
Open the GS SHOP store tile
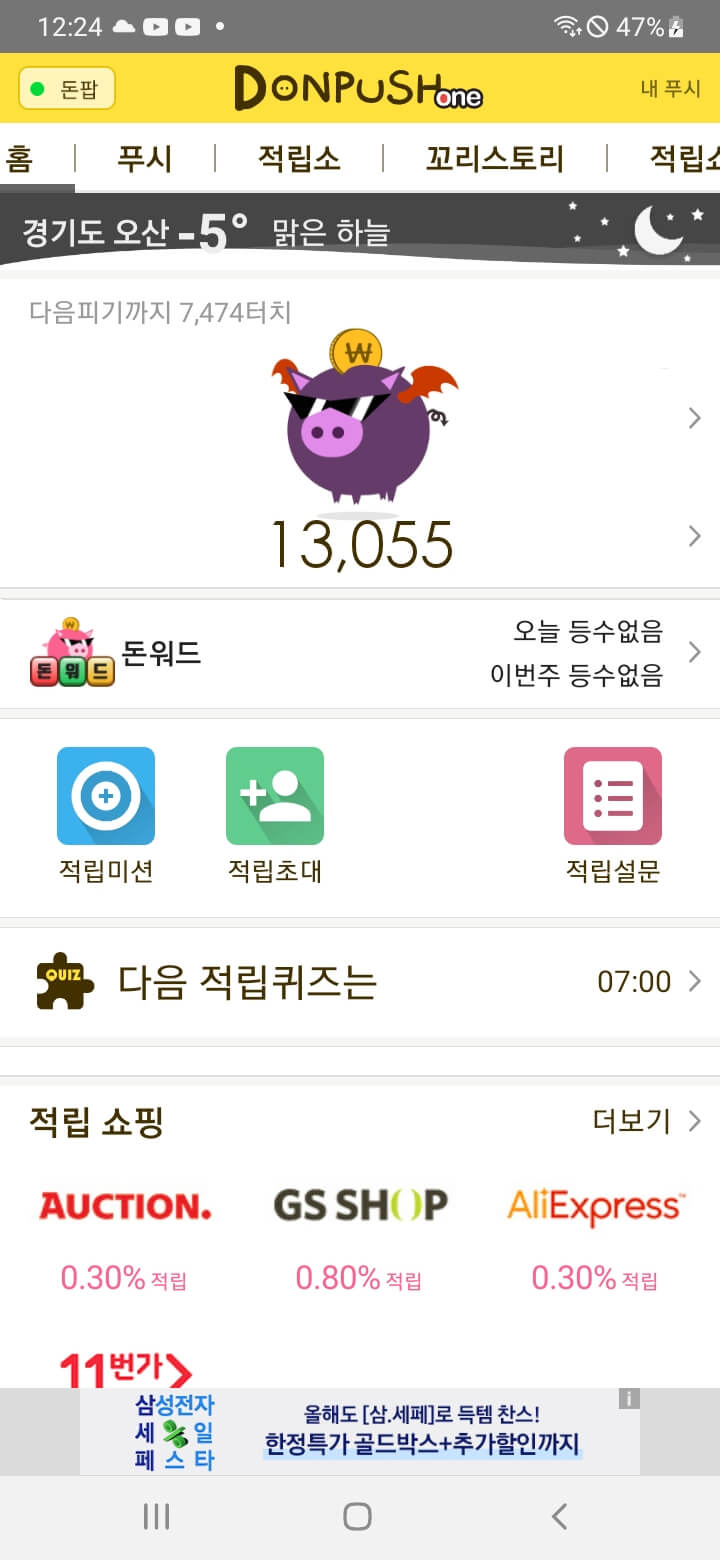[x=360, y=1230]
